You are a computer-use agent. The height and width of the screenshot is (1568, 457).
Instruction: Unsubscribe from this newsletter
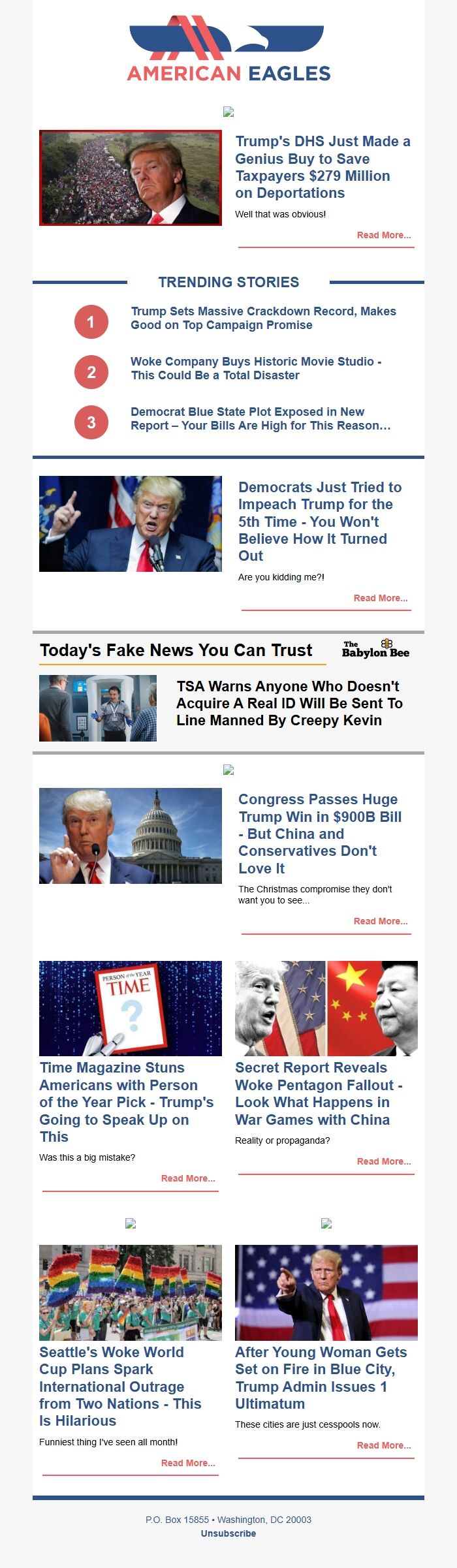pyautogui.click(x=228, y=1533)
